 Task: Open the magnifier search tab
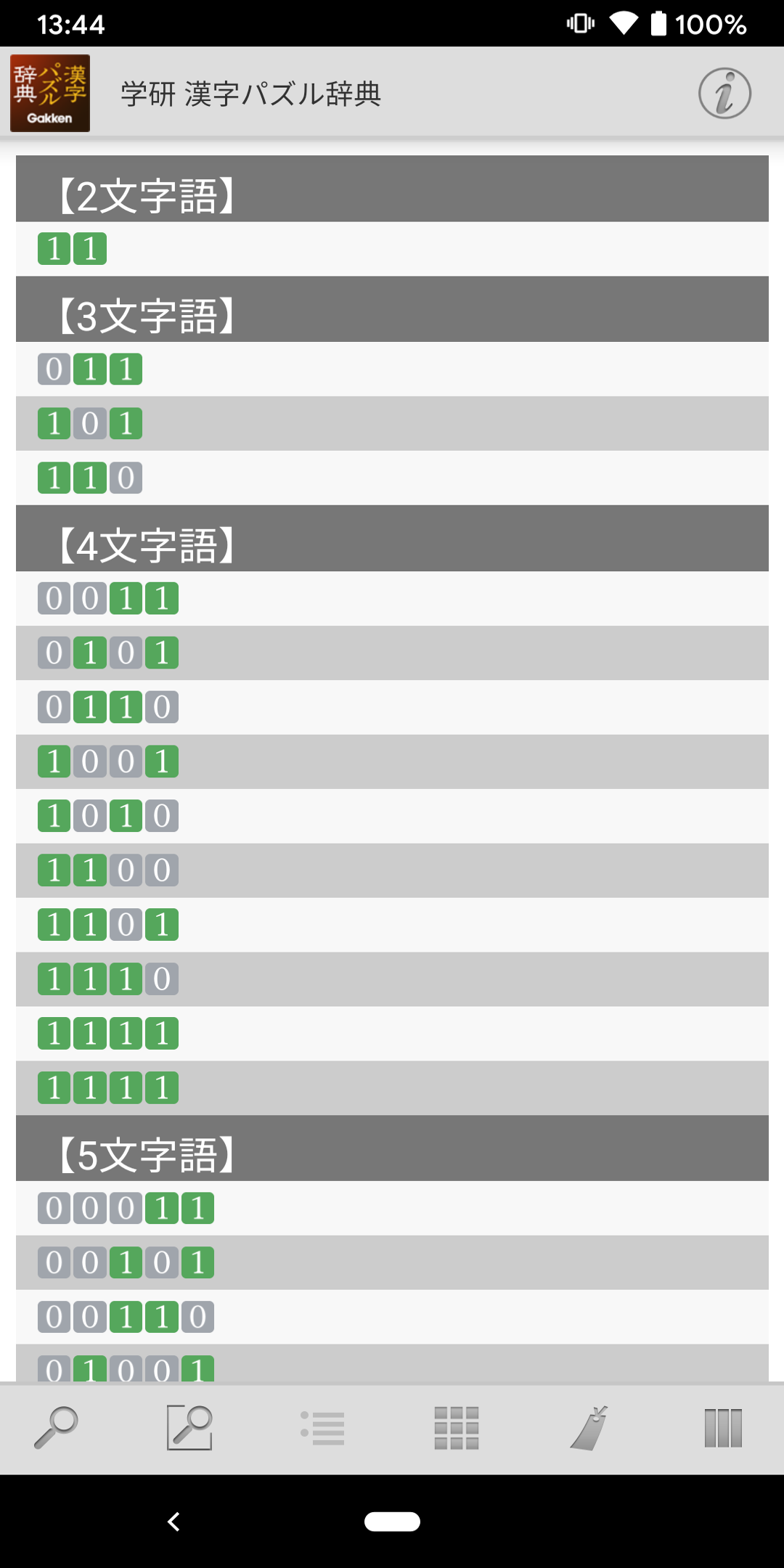point(56,1428)
